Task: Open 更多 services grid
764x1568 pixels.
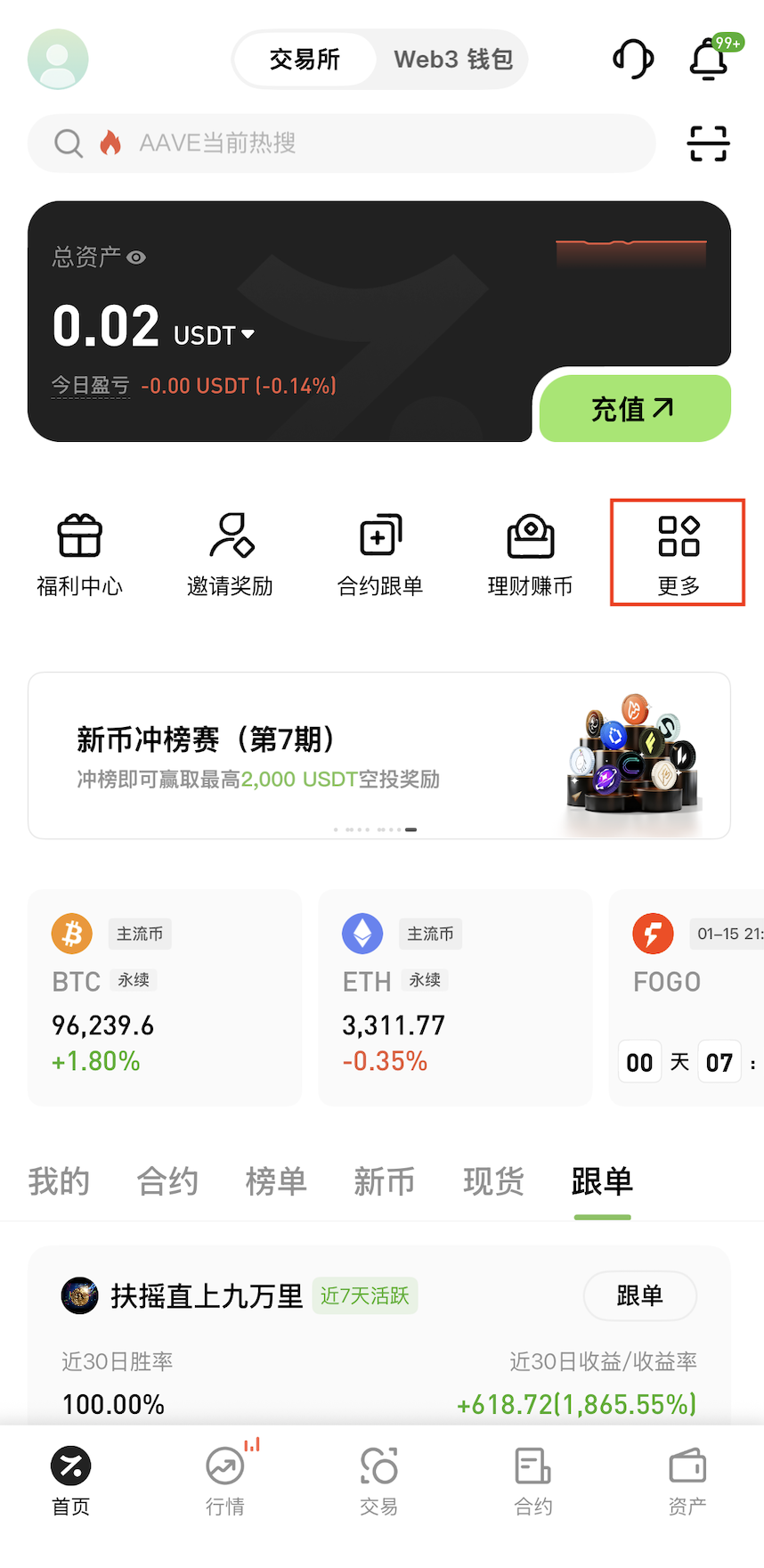Action: coord(679,553)
